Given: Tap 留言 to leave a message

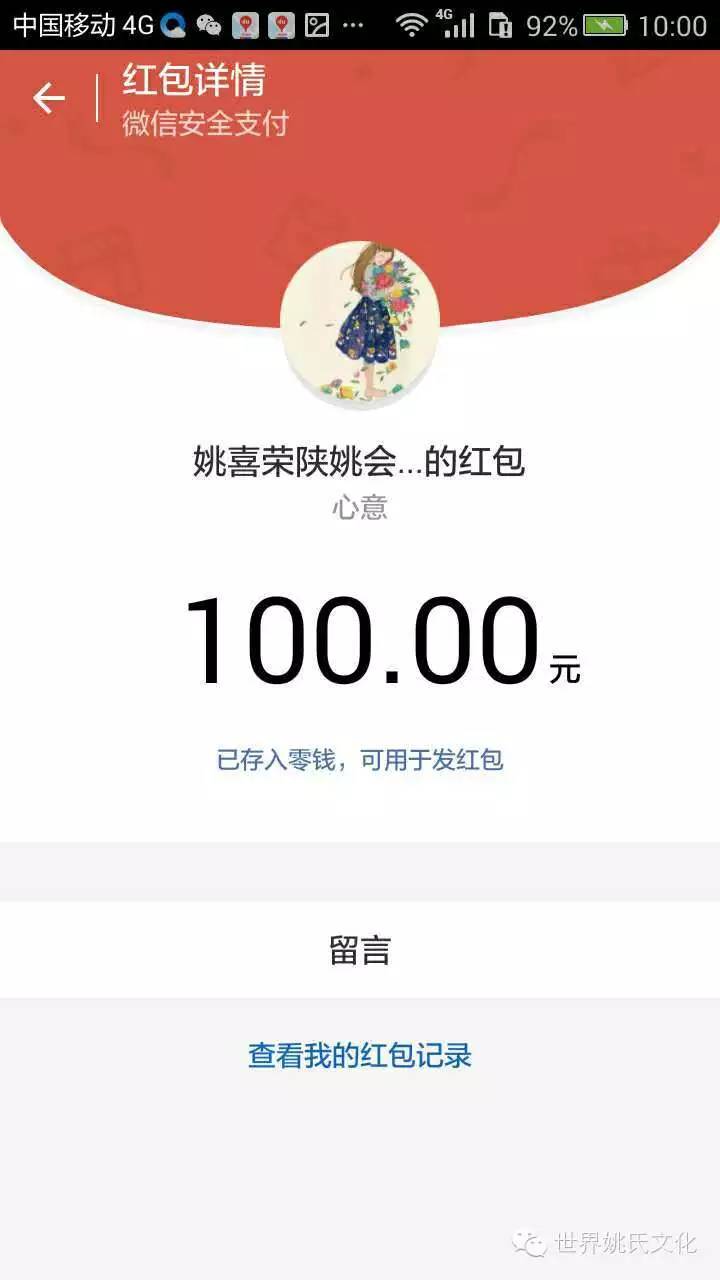Looking at the screenshot, I should click(360, 950).
